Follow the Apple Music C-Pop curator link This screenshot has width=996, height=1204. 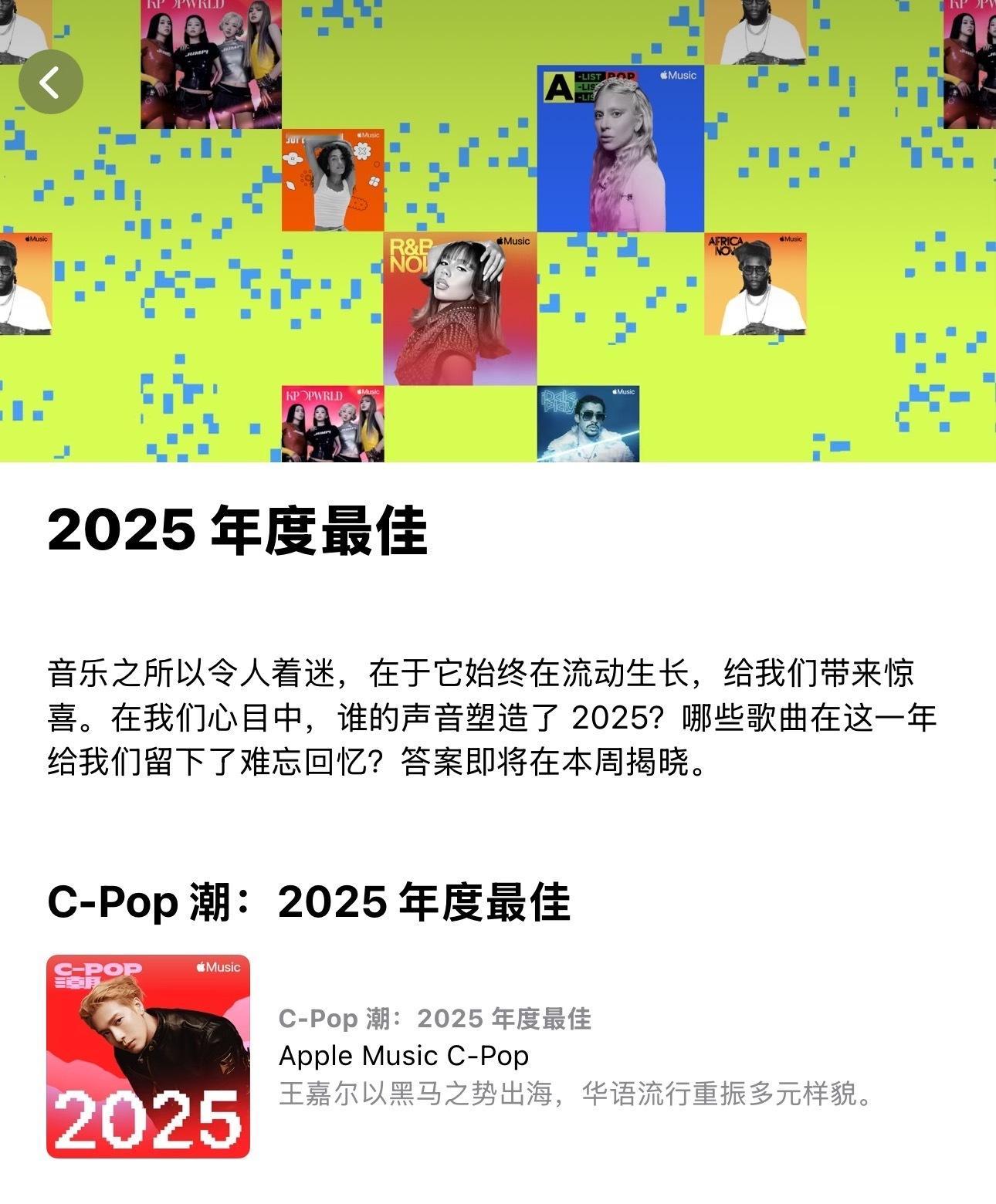404,1057
